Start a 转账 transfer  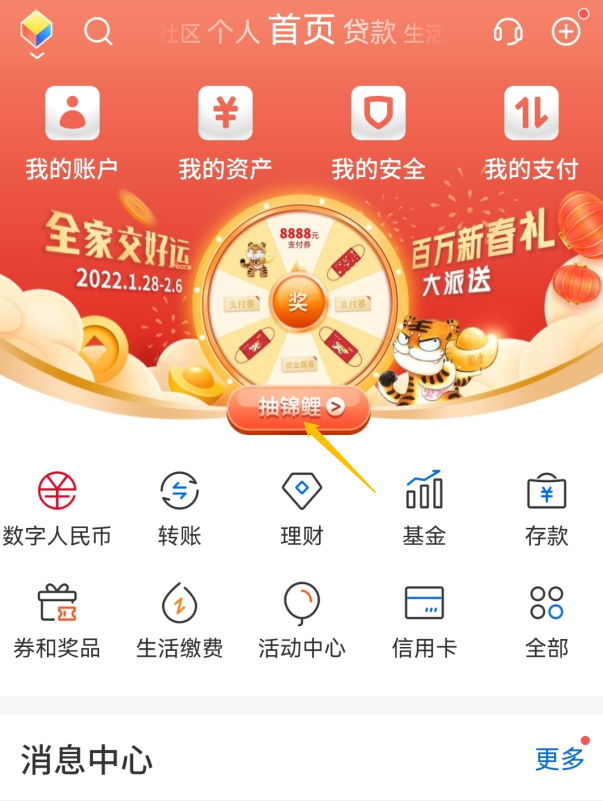point(180,508)
